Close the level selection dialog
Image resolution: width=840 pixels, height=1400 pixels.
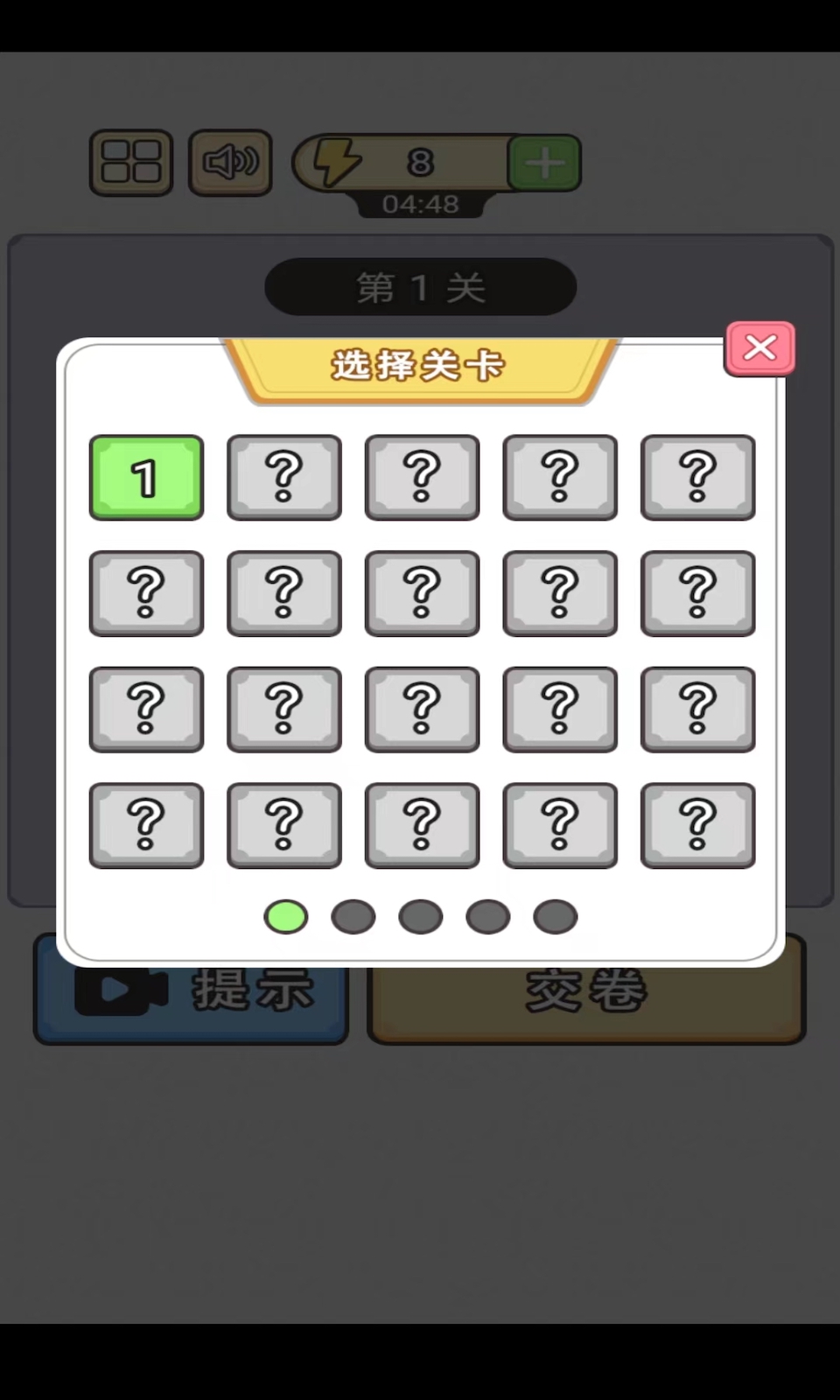point(759,348)
